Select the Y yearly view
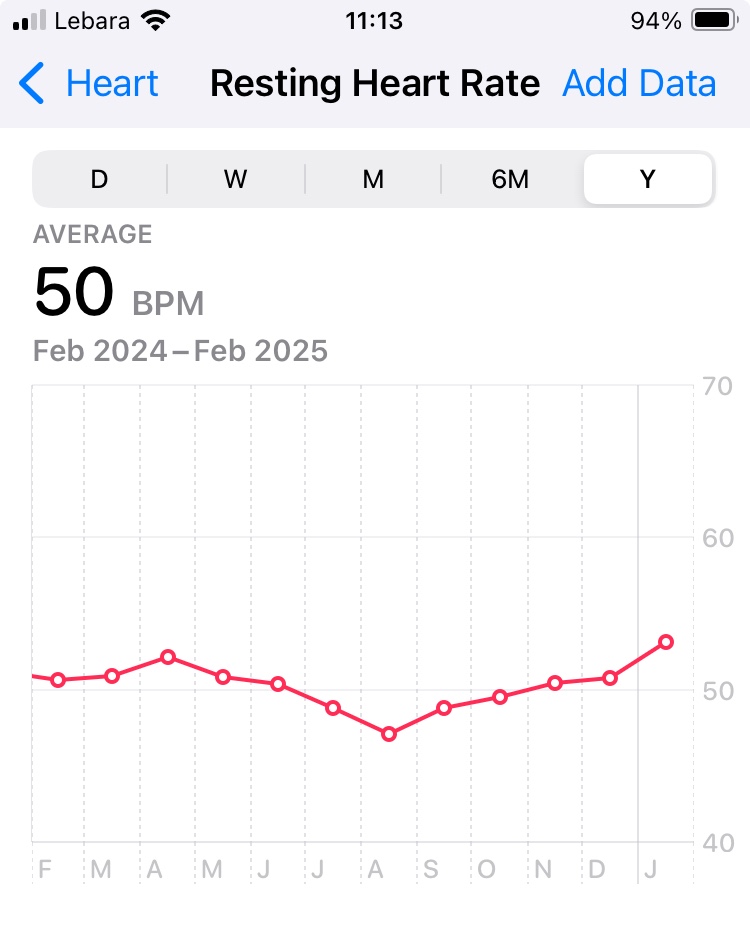750x926 pixels. click(647, 180)
